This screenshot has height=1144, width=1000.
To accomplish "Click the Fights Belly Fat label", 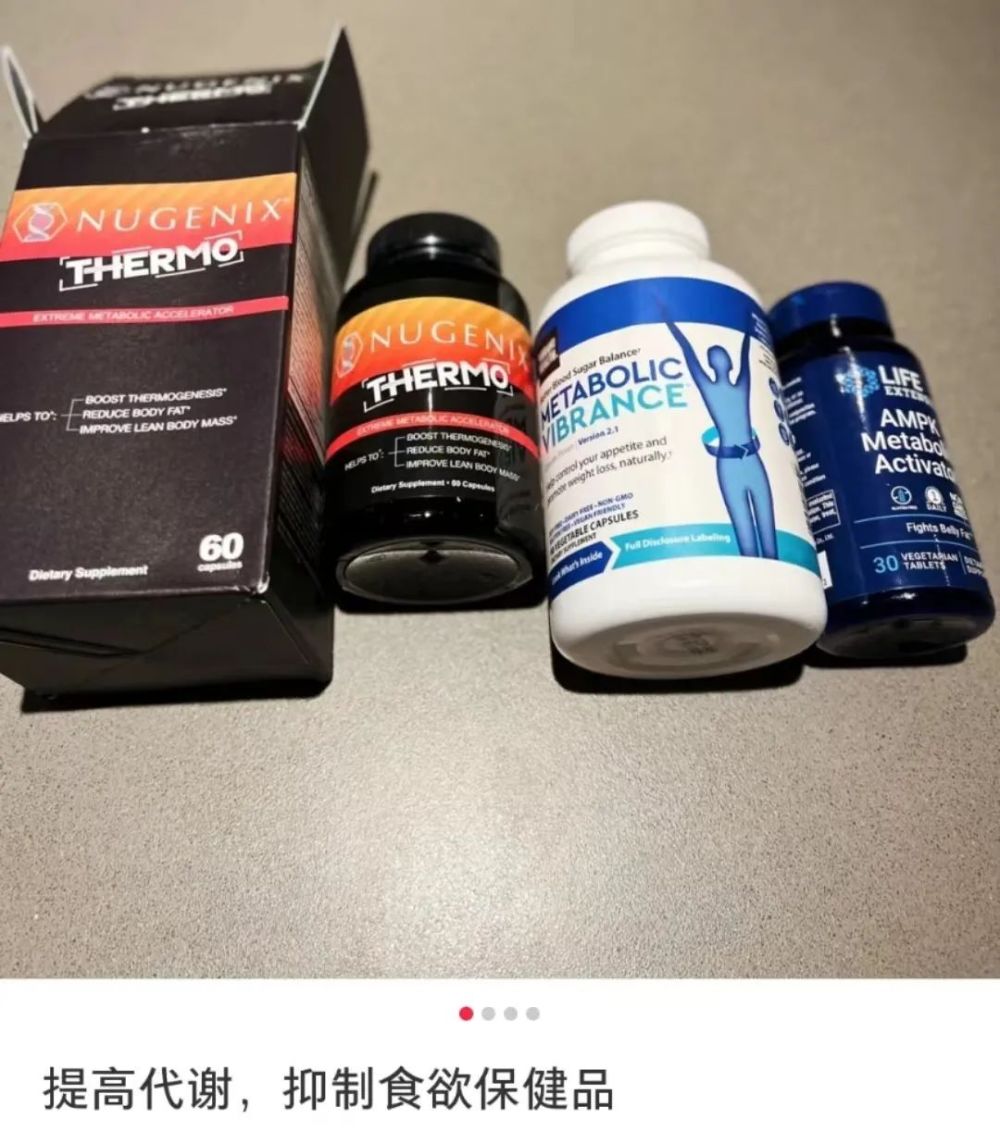I will pos(936,529).
